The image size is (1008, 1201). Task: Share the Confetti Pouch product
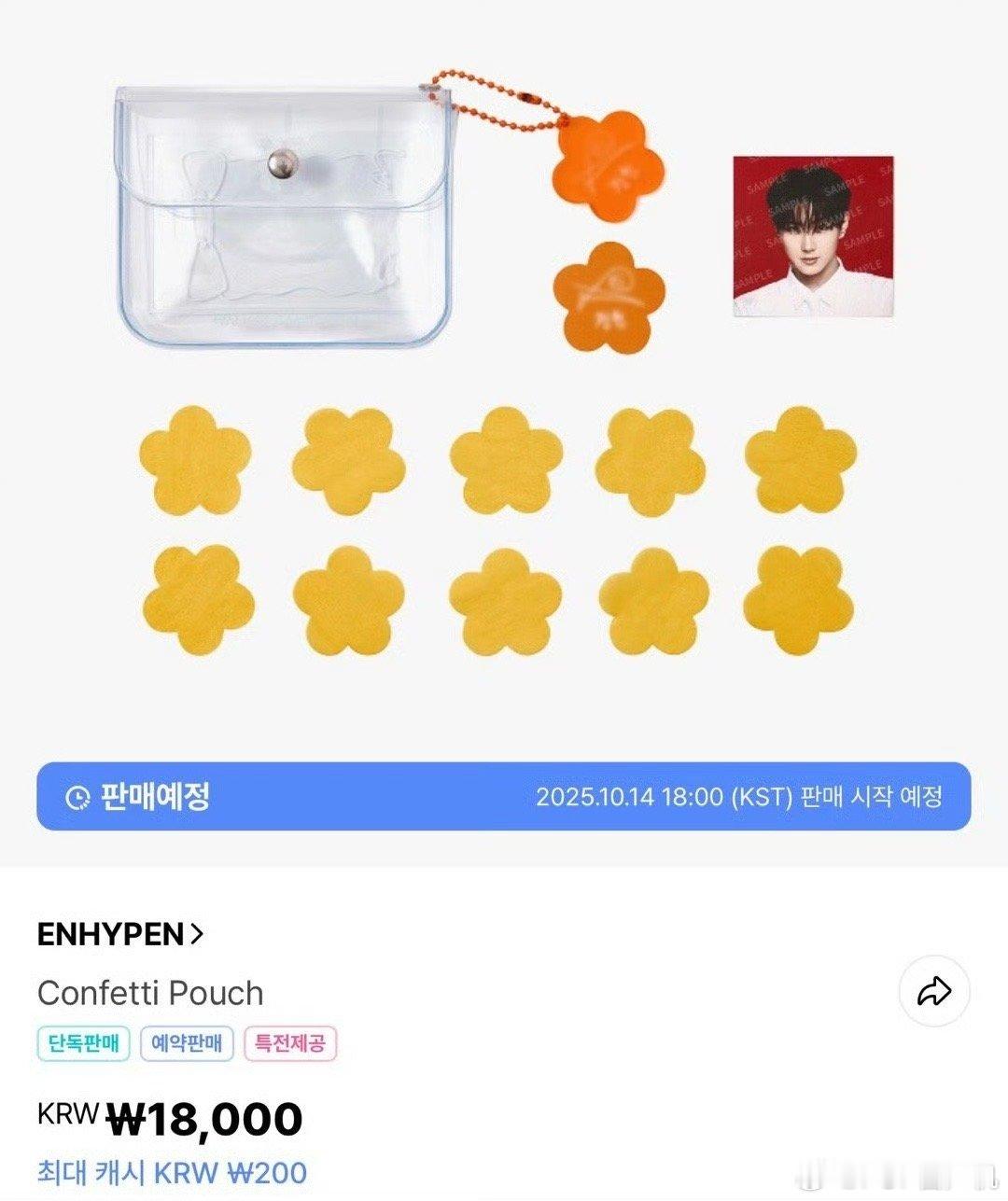pyautogui.click(x=933, y=991)
